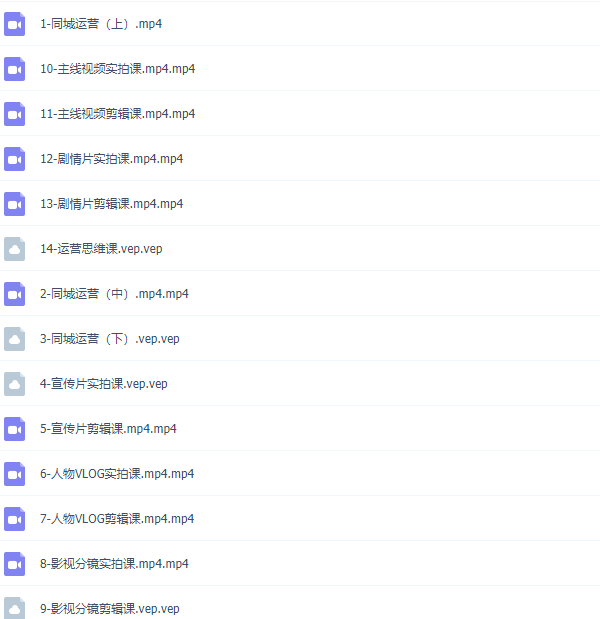The height and width of the screenshot is (619, 600).
Task: Open 8-影视分镜实拍课 video file
Action: 114,564
